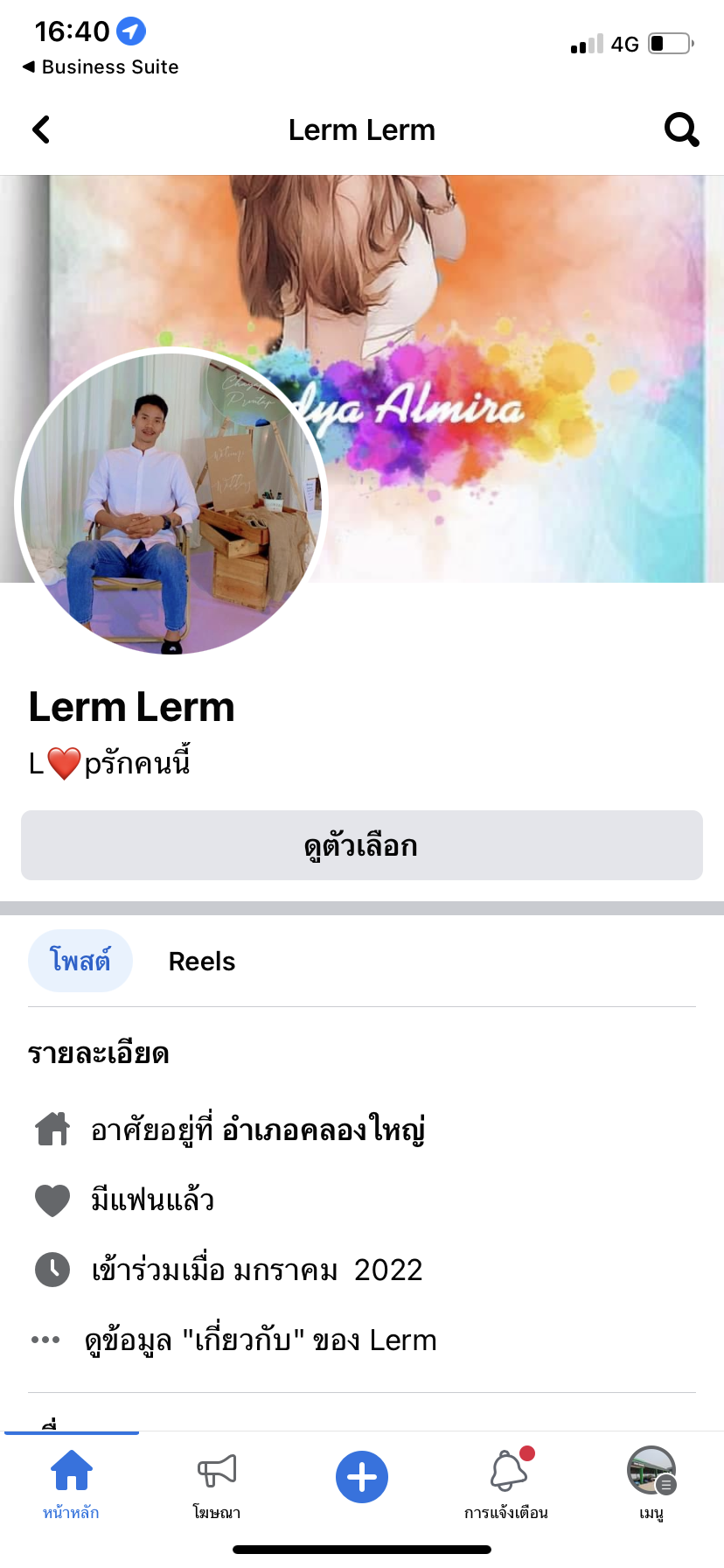This screenshot has height=1568, width=724.
Task: Open ดูข้อมูล "เกี่ยวกับ" ของ Lerm
Action: pos(261,1340)
